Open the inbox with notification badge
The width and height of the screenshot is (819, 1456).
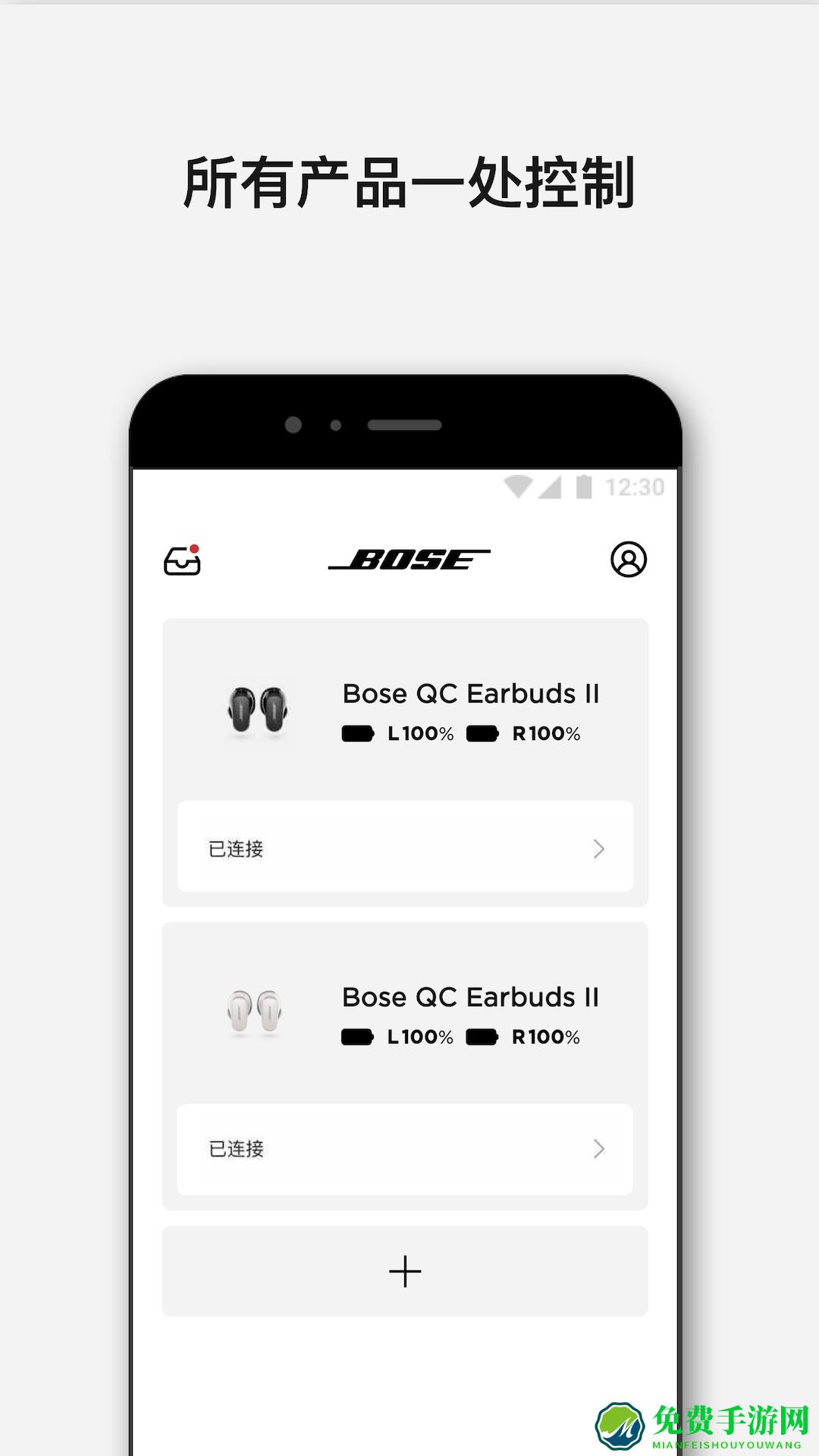[183, 560]
